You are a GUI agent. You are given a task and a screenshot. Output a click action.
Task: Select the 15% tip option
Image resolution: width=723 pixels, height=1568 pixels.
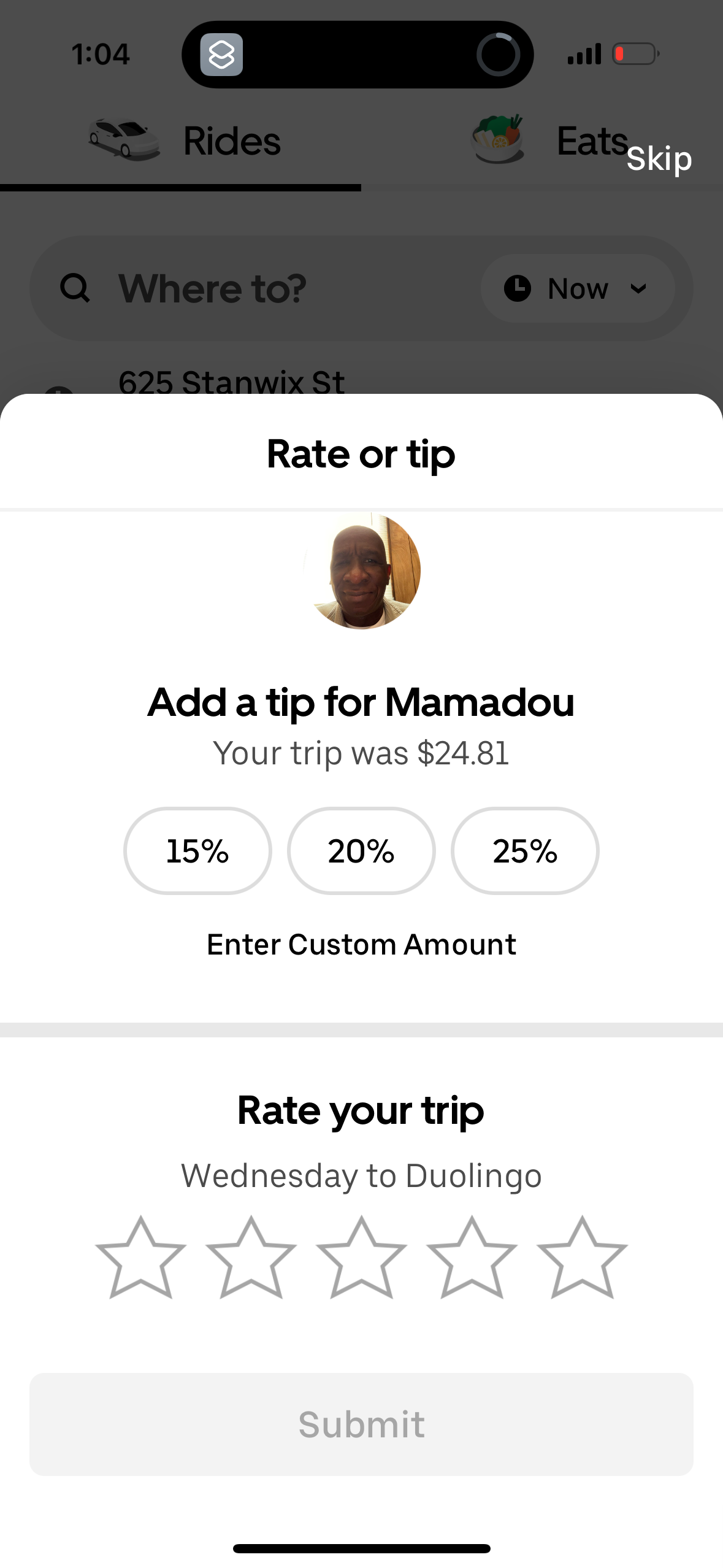(197, 851)
